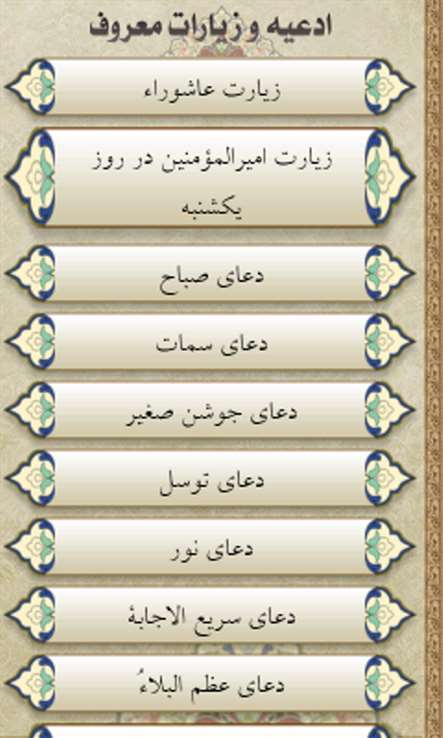Tap دعای جوشن صغیر
Screen dimensions: 443x738
pyautogui.click(x=210, y=410)
